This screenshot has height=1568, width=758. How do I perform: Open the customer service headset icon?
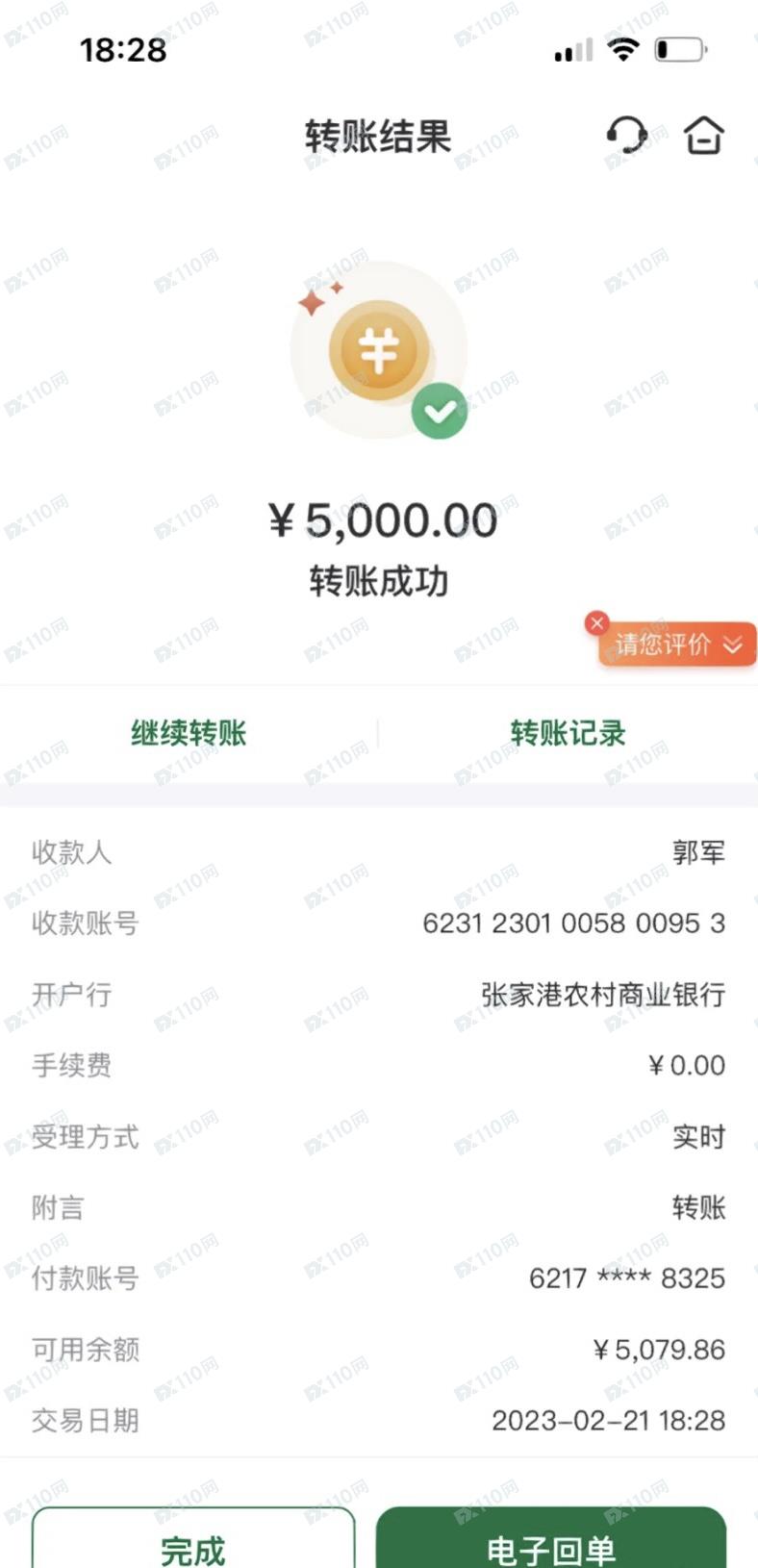pyautogui.click(x=626, y=135)
